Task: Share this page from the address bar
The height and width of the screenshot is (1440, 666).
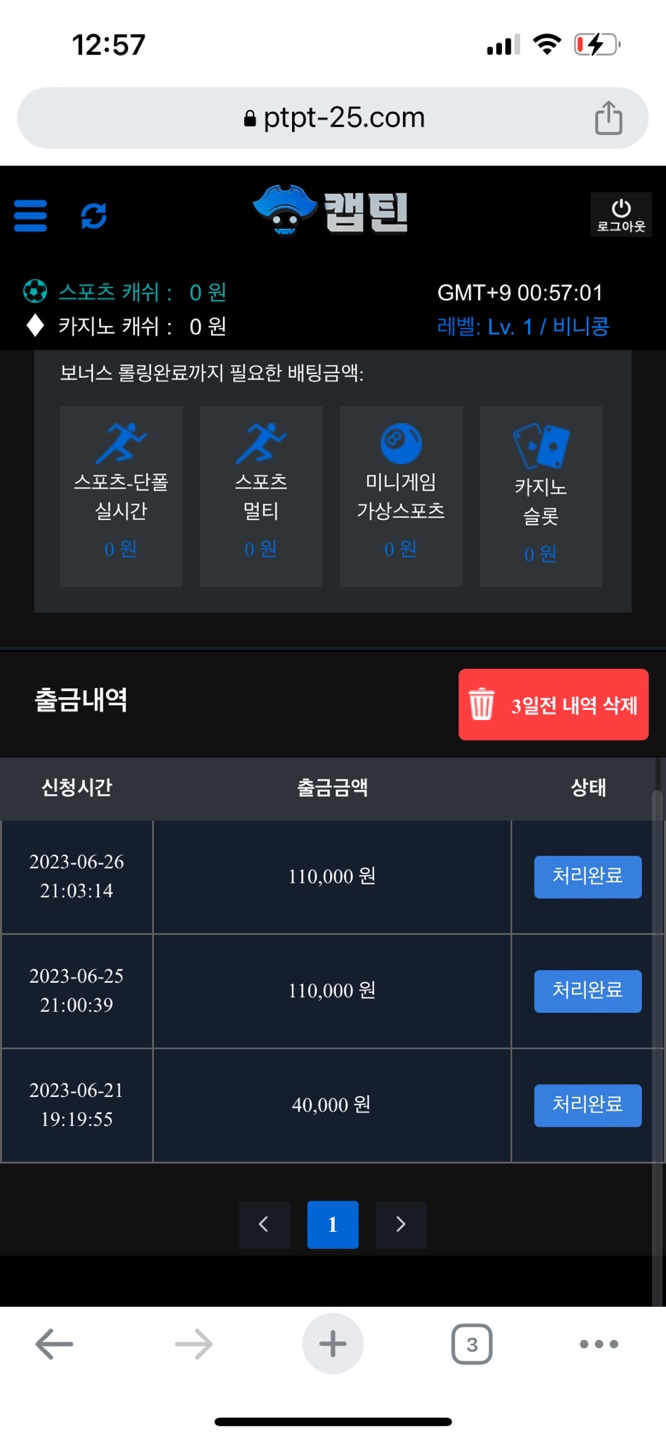Action: [x=608, y=118]
